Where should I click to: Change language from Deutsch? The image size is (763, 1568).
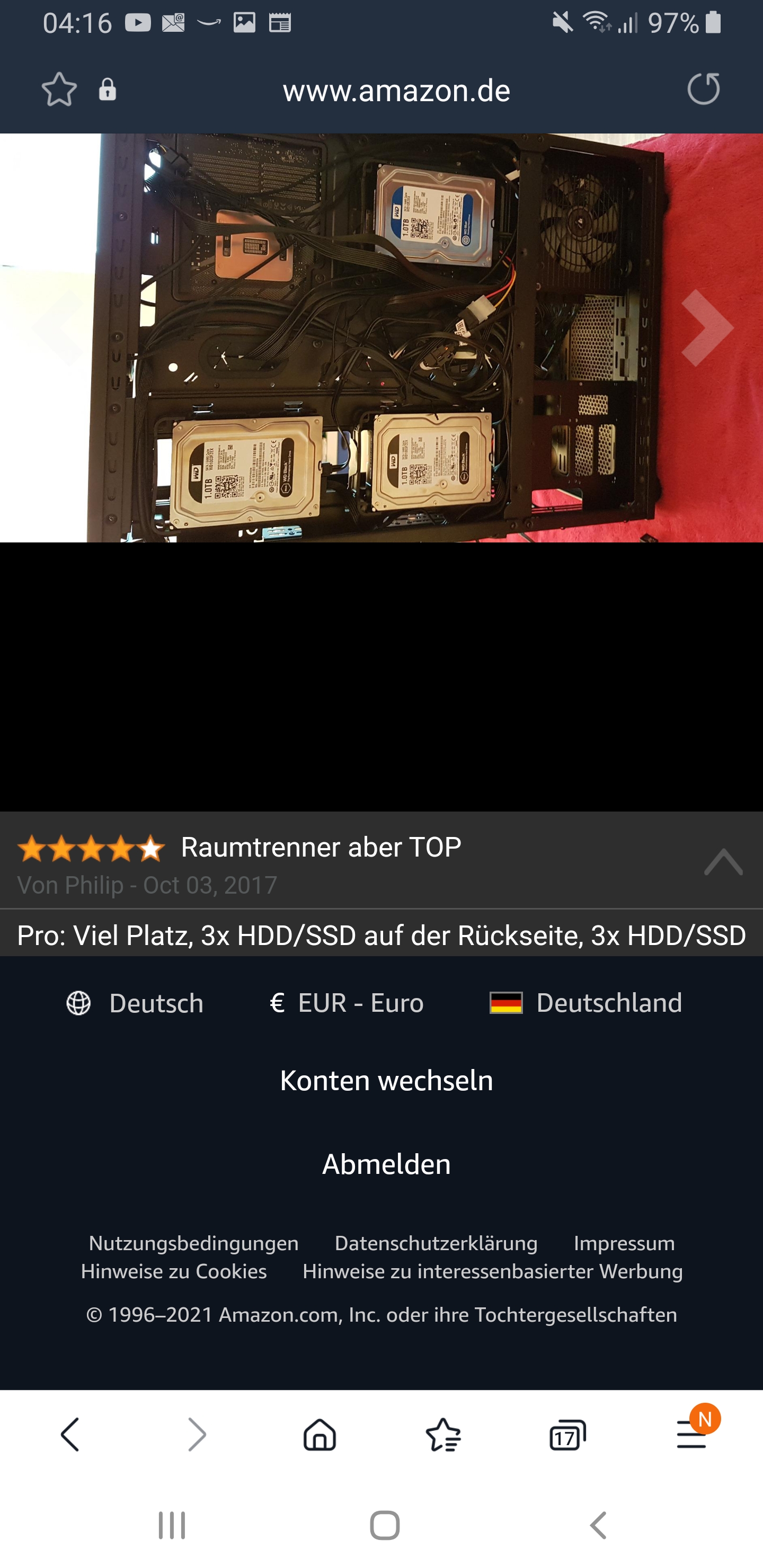tap(135, 1003)
